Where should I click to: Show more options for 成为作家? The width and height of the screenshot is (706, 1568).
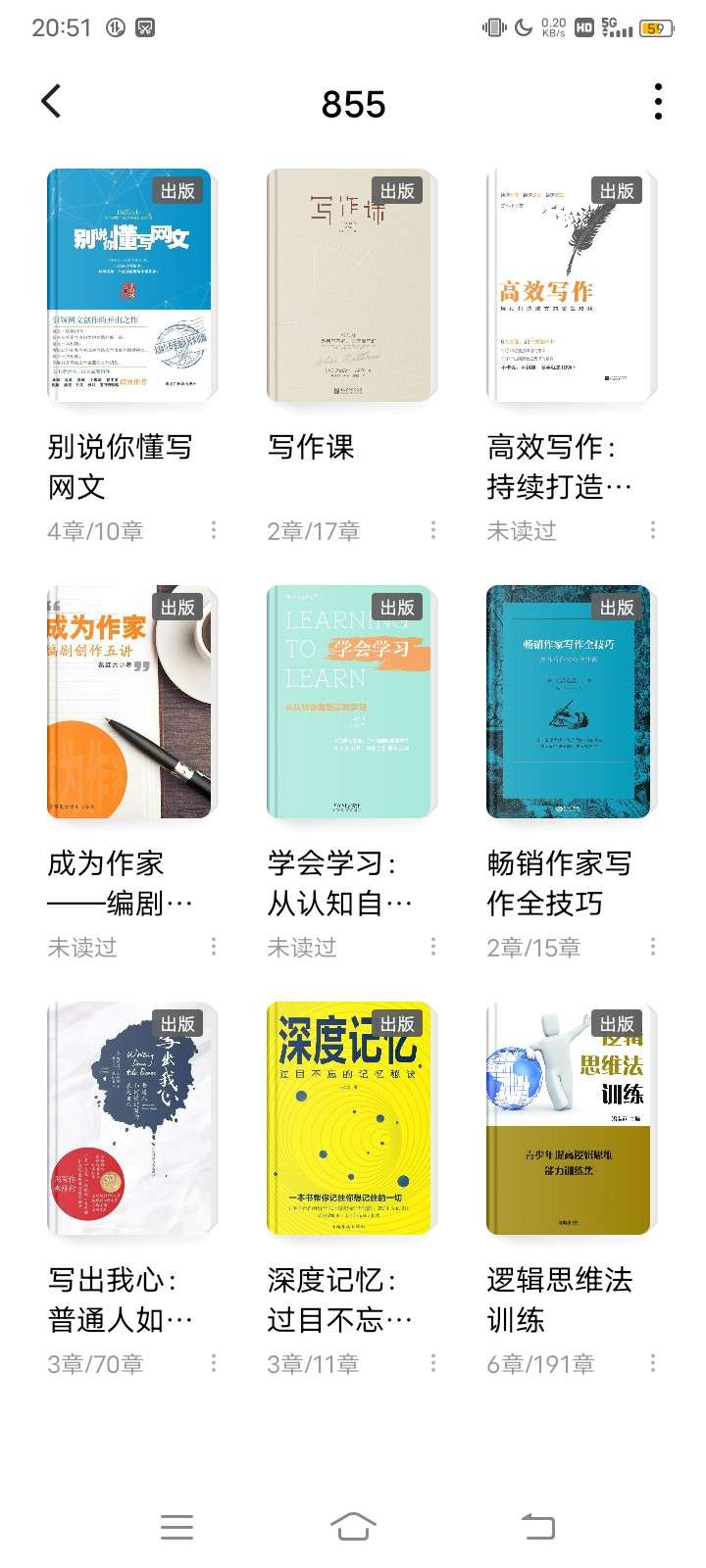(x=214, y=947)
